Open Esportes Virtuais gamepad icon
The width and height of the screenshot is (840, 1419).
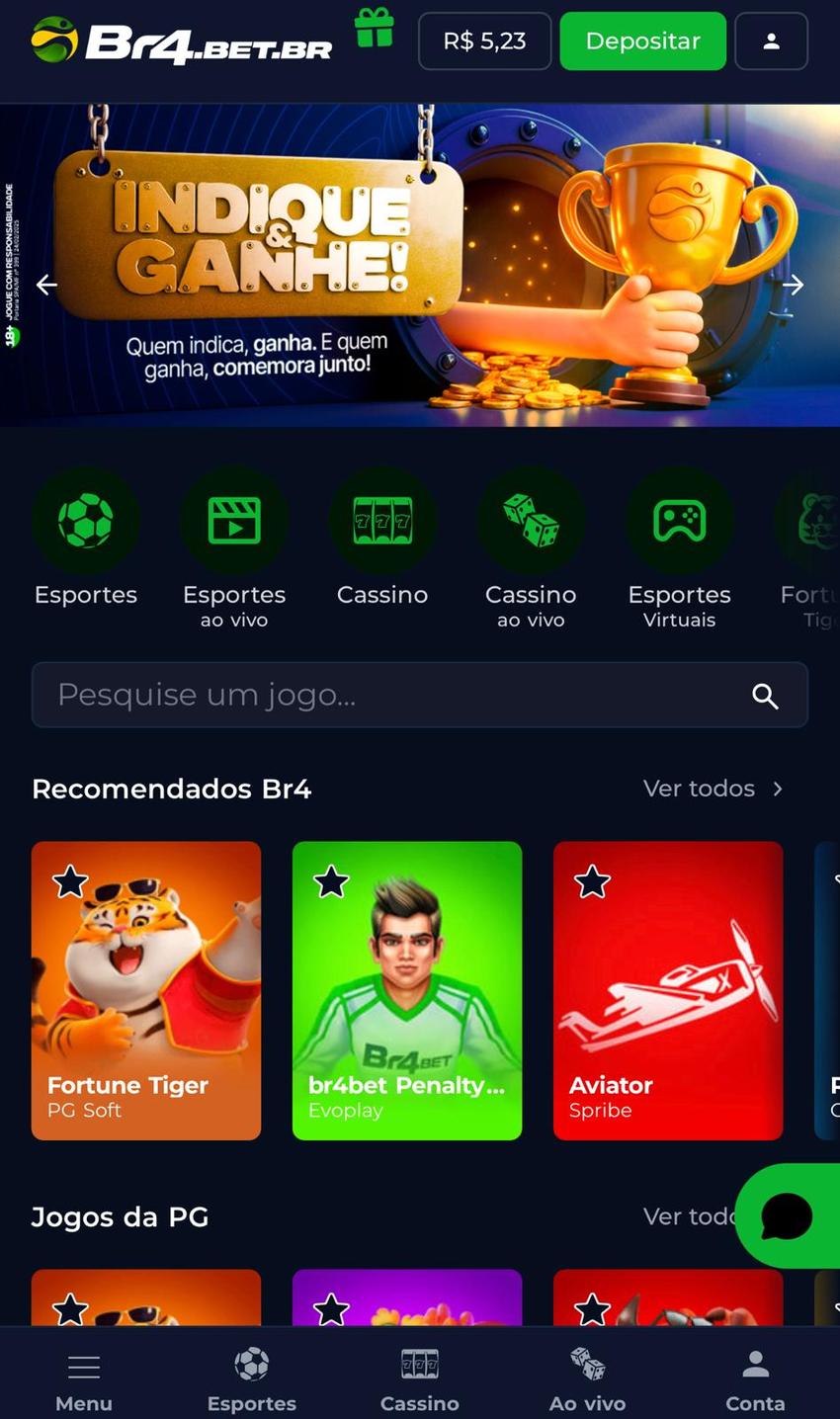click(679, 519)
